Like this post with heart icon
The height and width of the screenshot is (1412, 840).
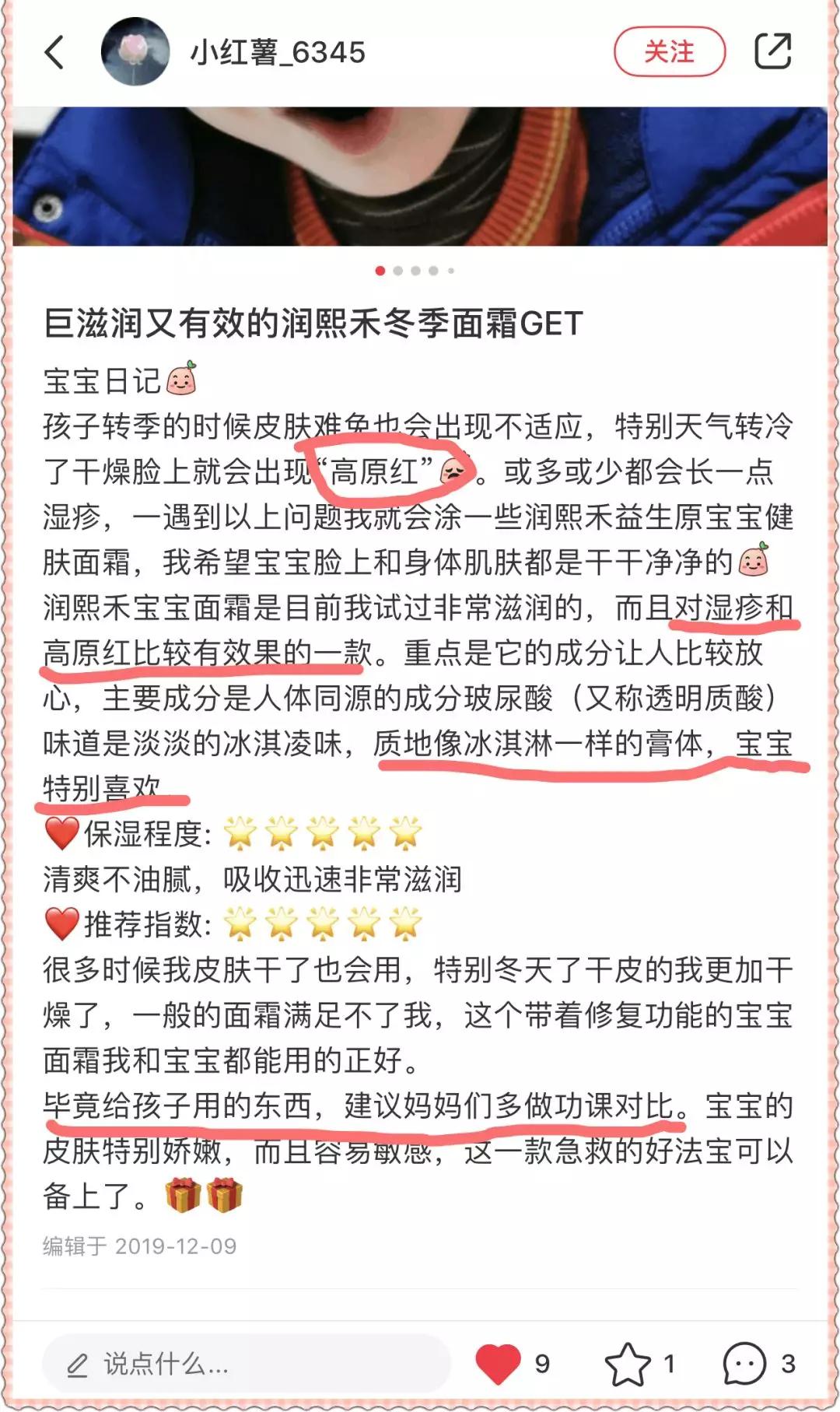coord(498,1364)
